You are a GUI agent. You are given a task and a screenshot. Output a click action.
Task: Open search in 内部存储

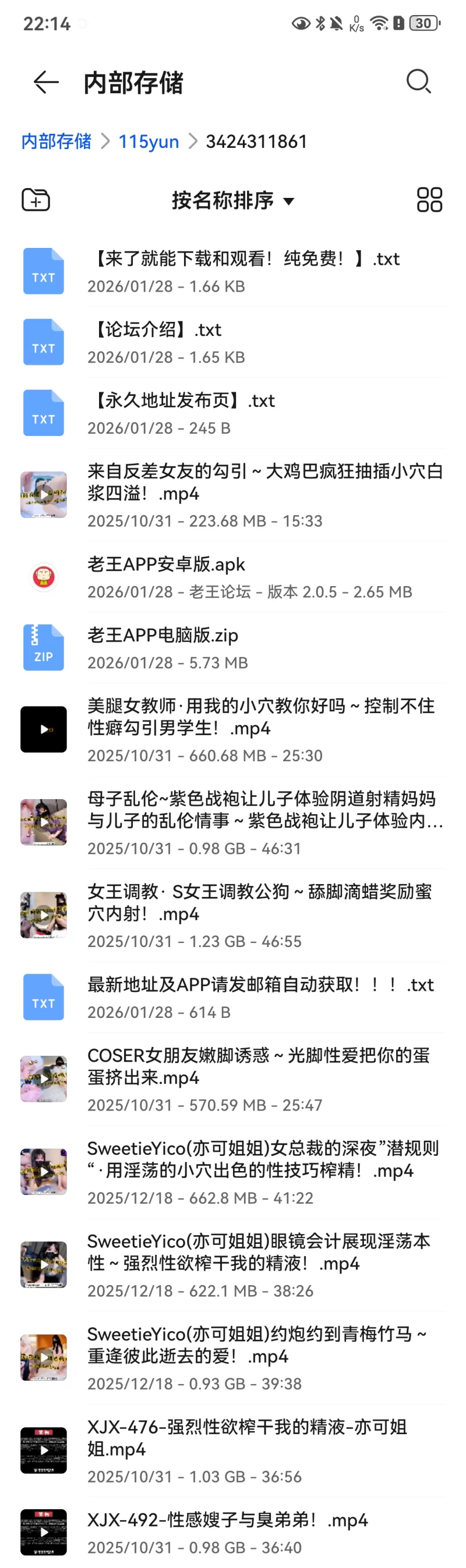(x=418, y=81)
